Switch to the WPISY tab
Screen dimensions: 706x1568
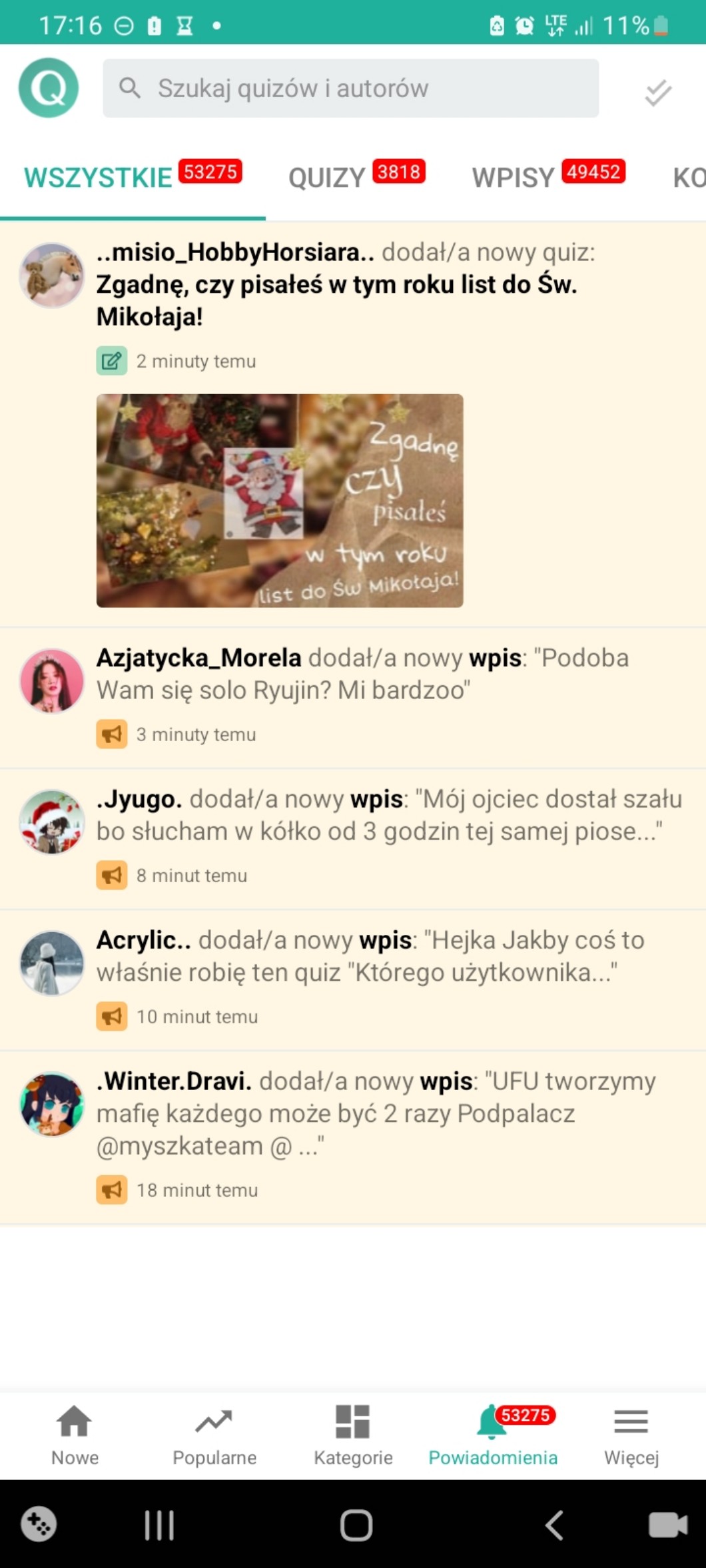(547, 177)
